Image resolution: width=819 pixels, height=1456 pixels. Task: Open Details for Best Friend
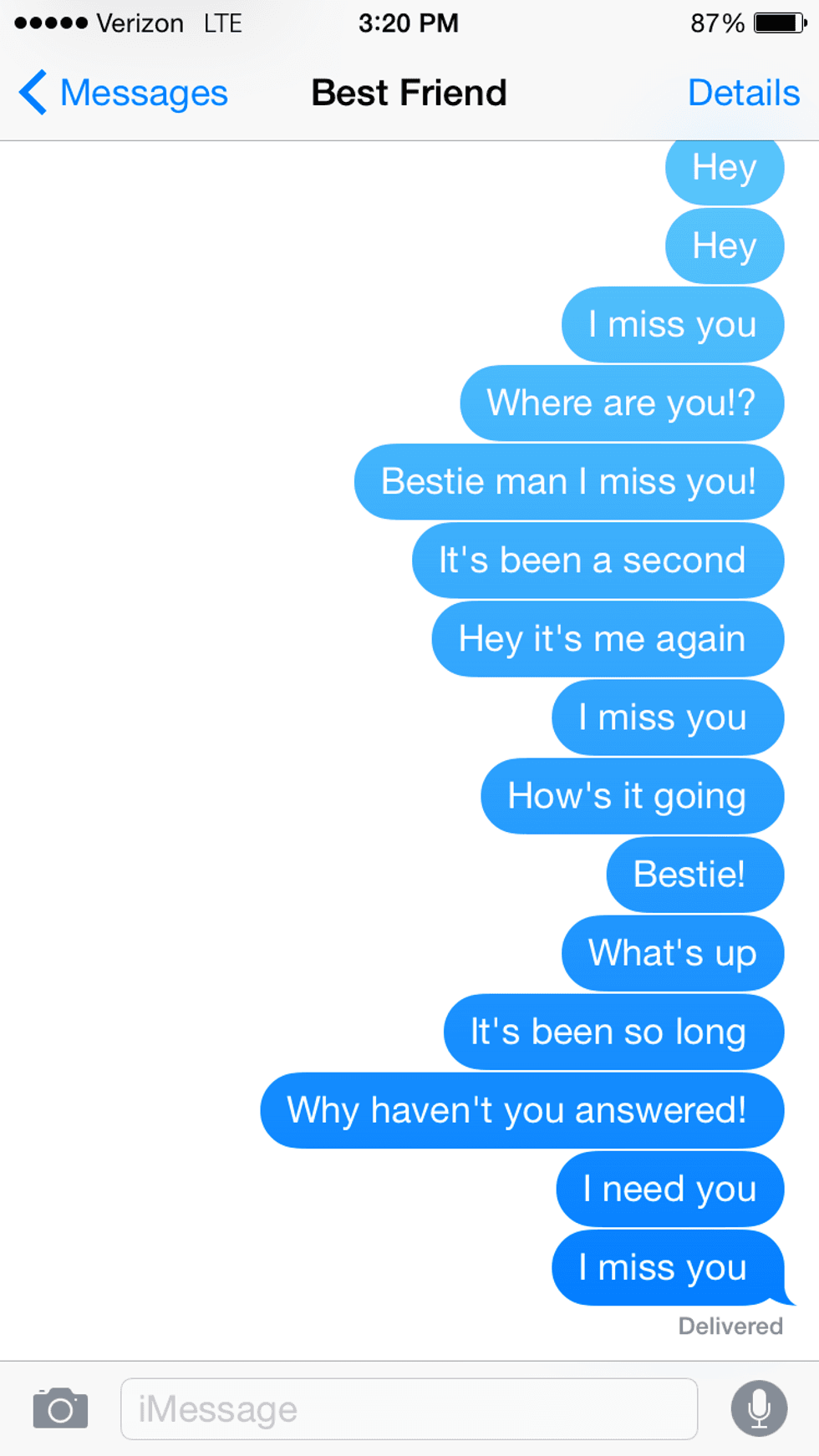tap(743, 93)
